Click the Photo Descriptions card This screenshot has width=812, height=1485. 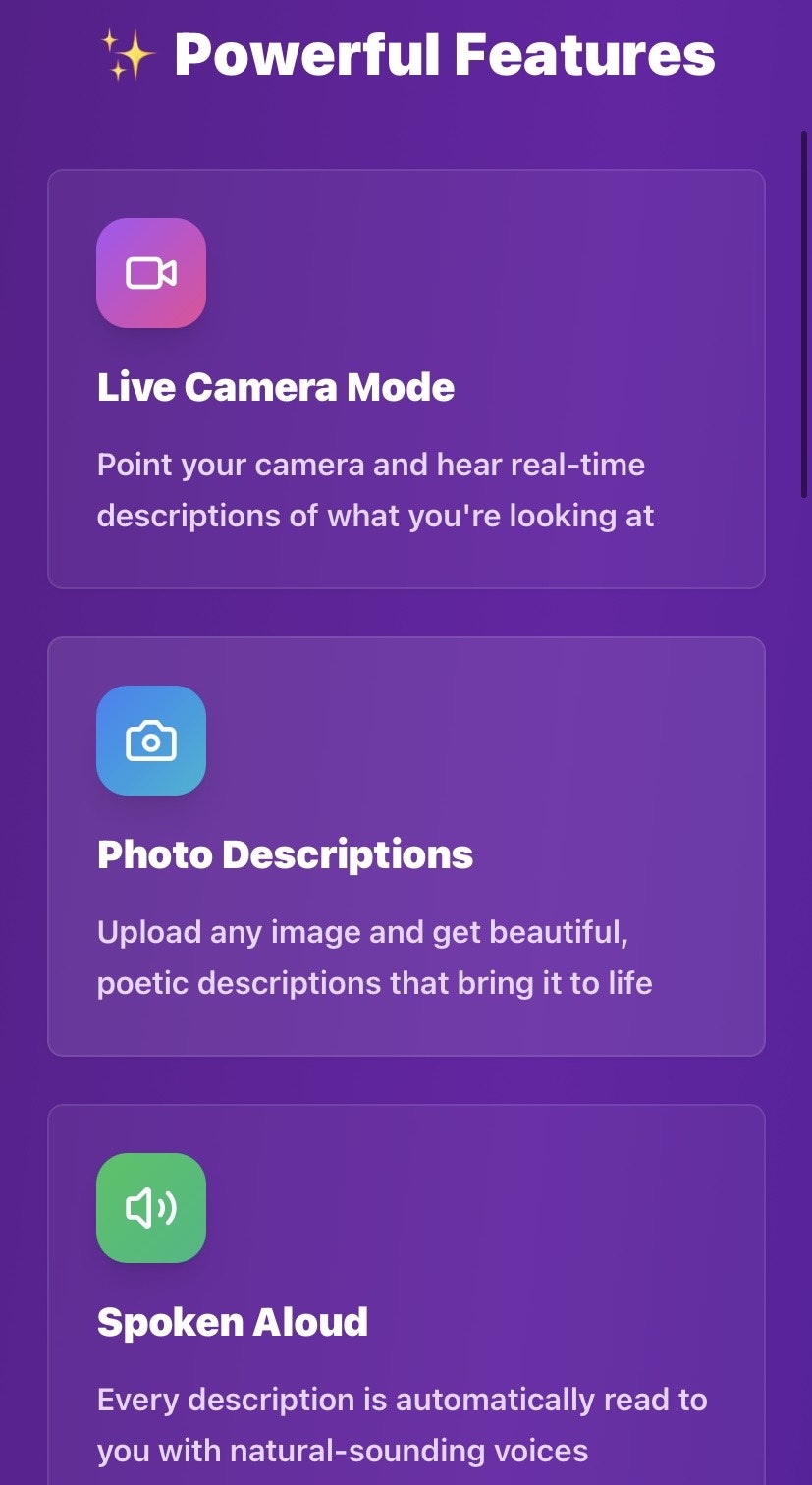point(406,845)
